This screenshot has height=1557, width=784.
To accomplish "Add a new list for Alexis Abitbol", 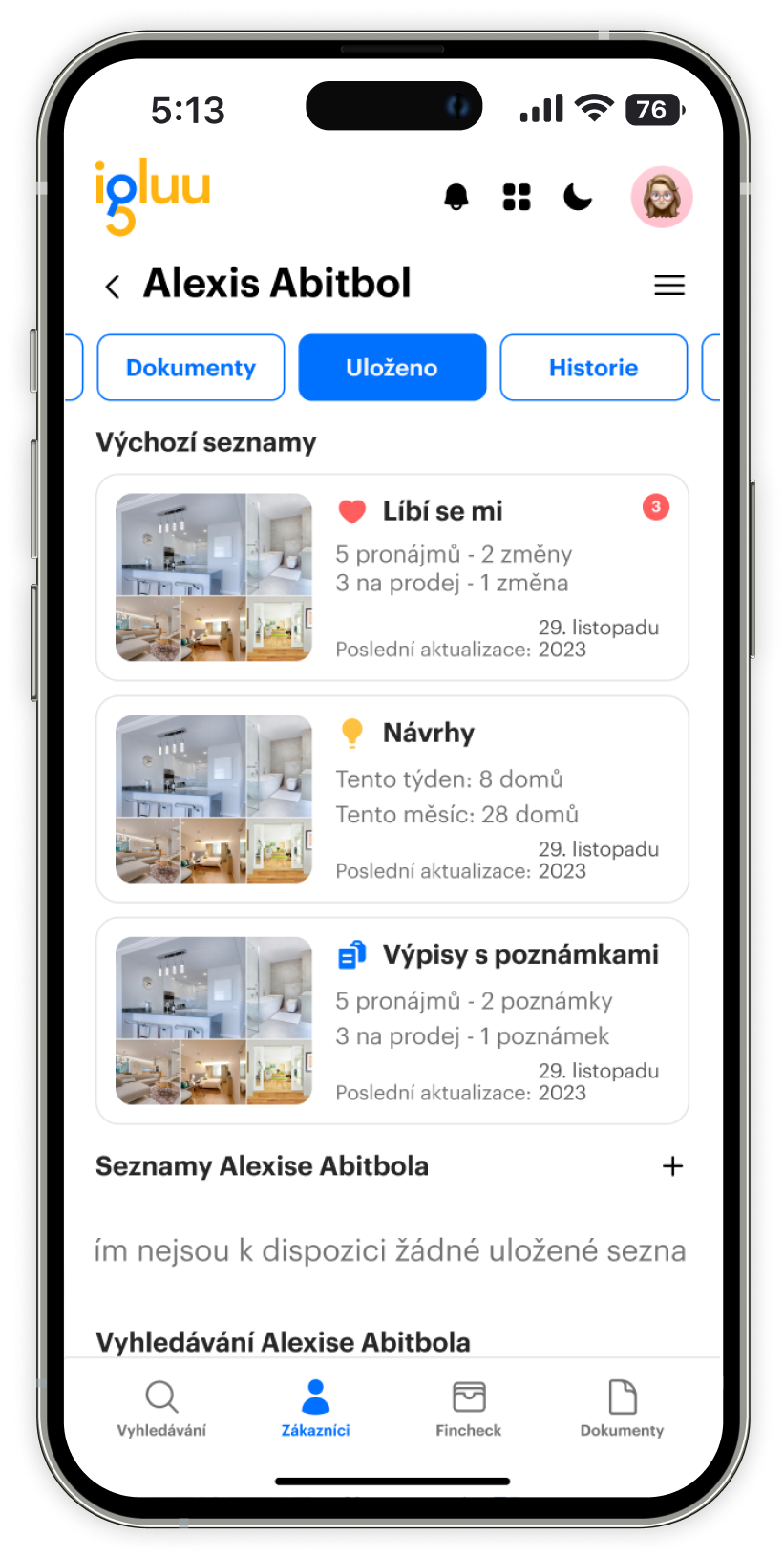I will click(x=672, y=1166).
